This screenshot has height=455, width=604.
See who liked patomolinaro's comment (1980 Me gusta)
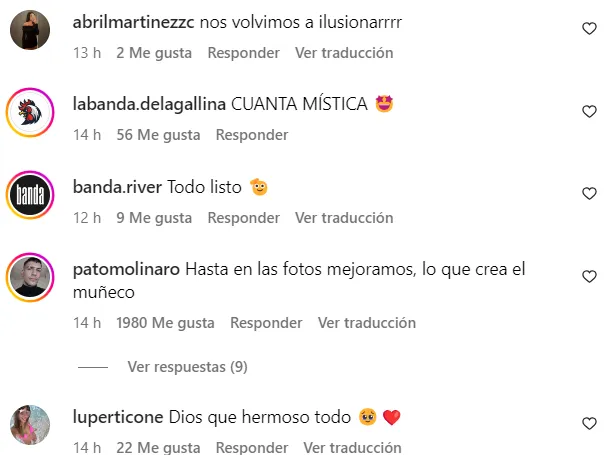165,323
